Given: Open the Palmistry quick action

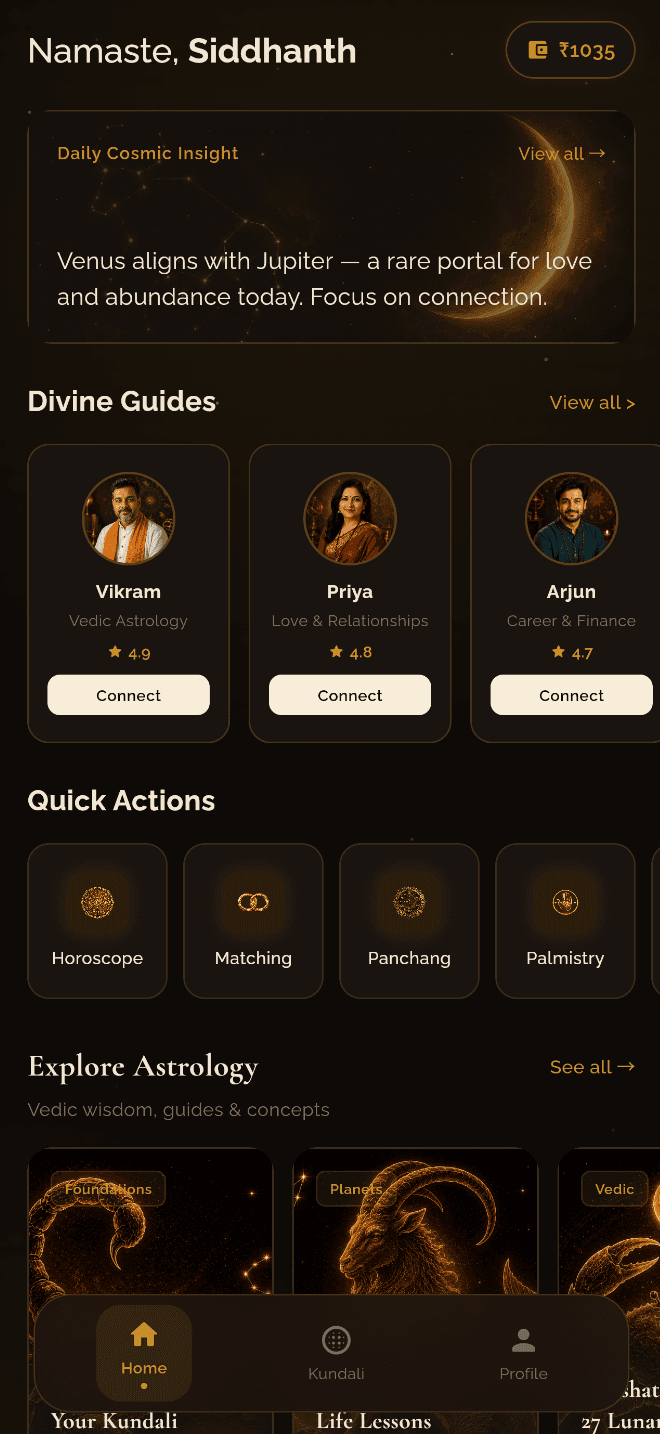Looking at the screenshot, I should [x=565, y=921].
